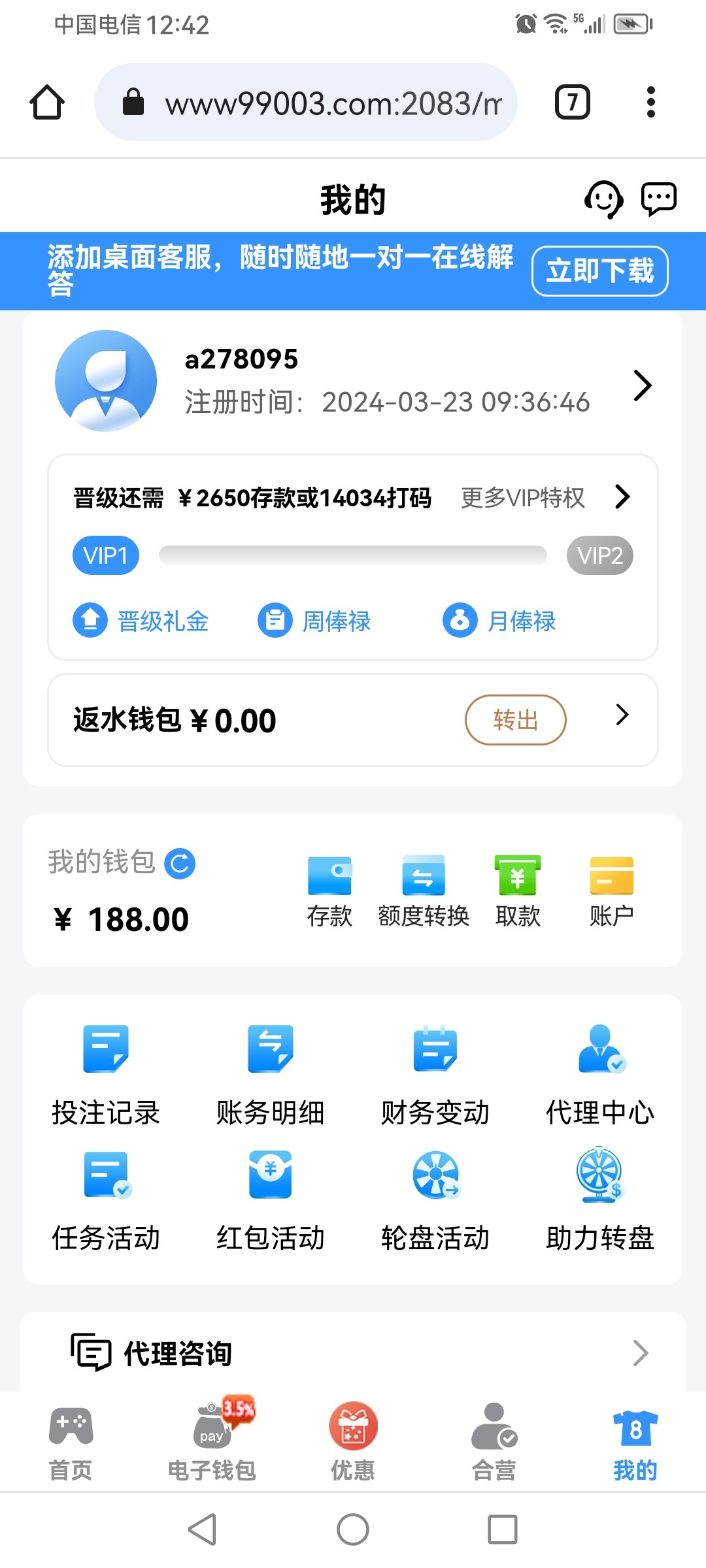Open the messages chat bubble icon
Screen dimensions: 706x1568
(658, 199)
